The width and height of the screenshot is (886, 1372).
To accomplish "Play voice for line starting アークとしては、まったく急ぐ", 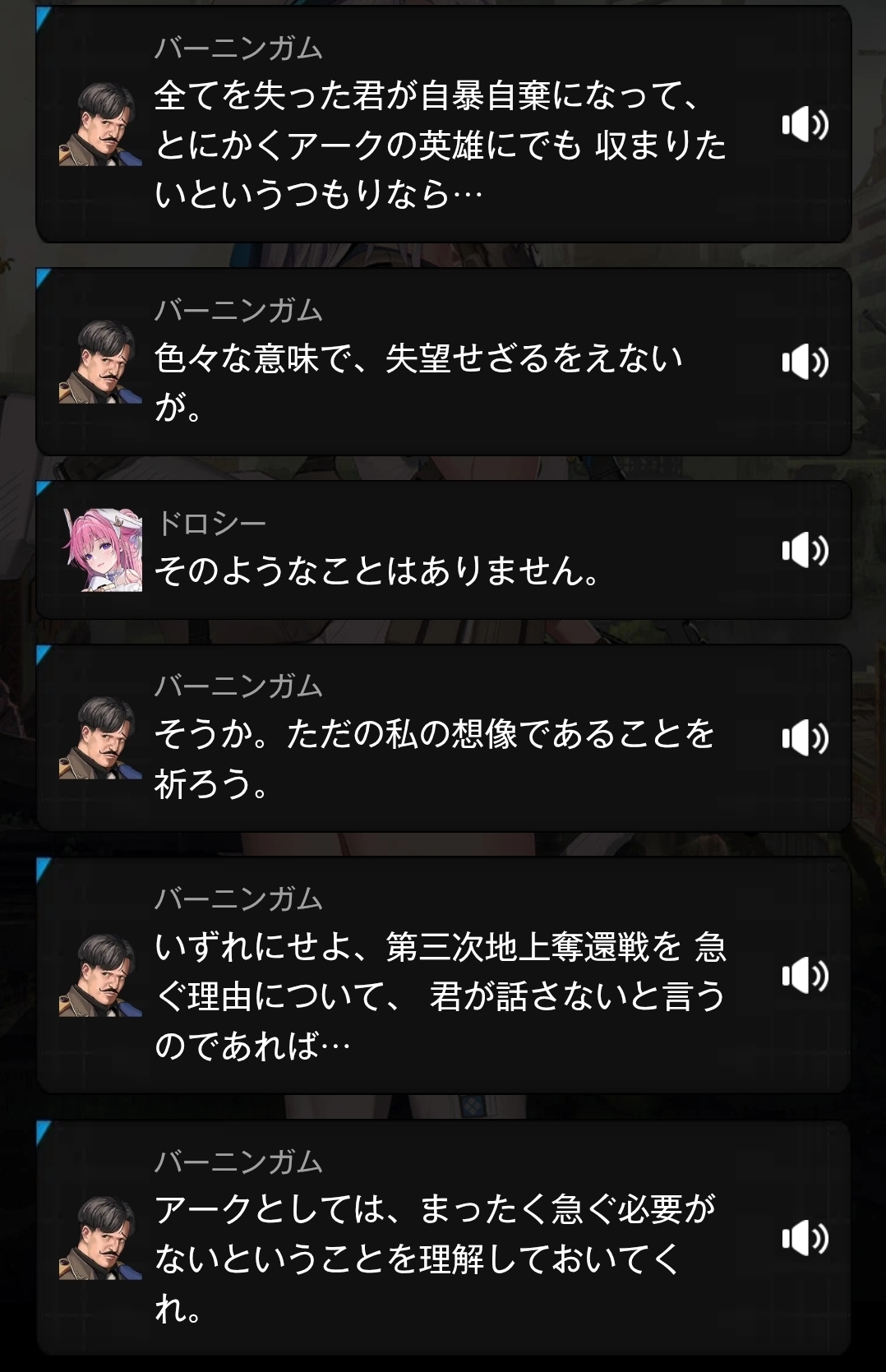I will click(x=805, y=1238).
